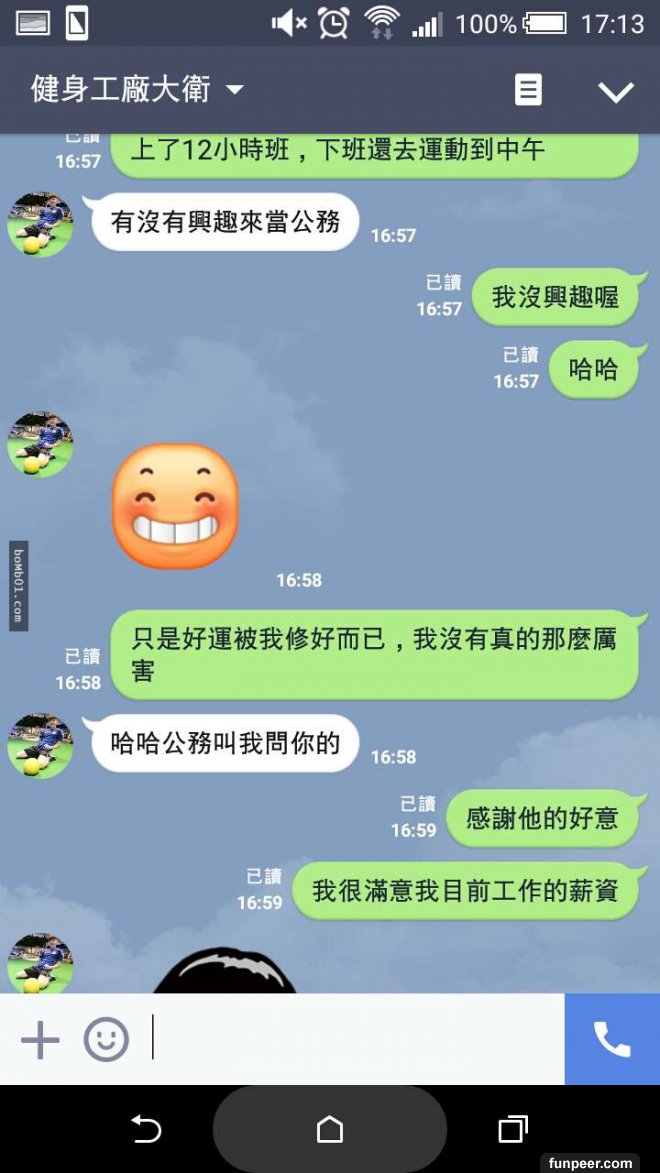Open the chat options chevron menu
The image size is (660, 1173).
tap(615, 91)
